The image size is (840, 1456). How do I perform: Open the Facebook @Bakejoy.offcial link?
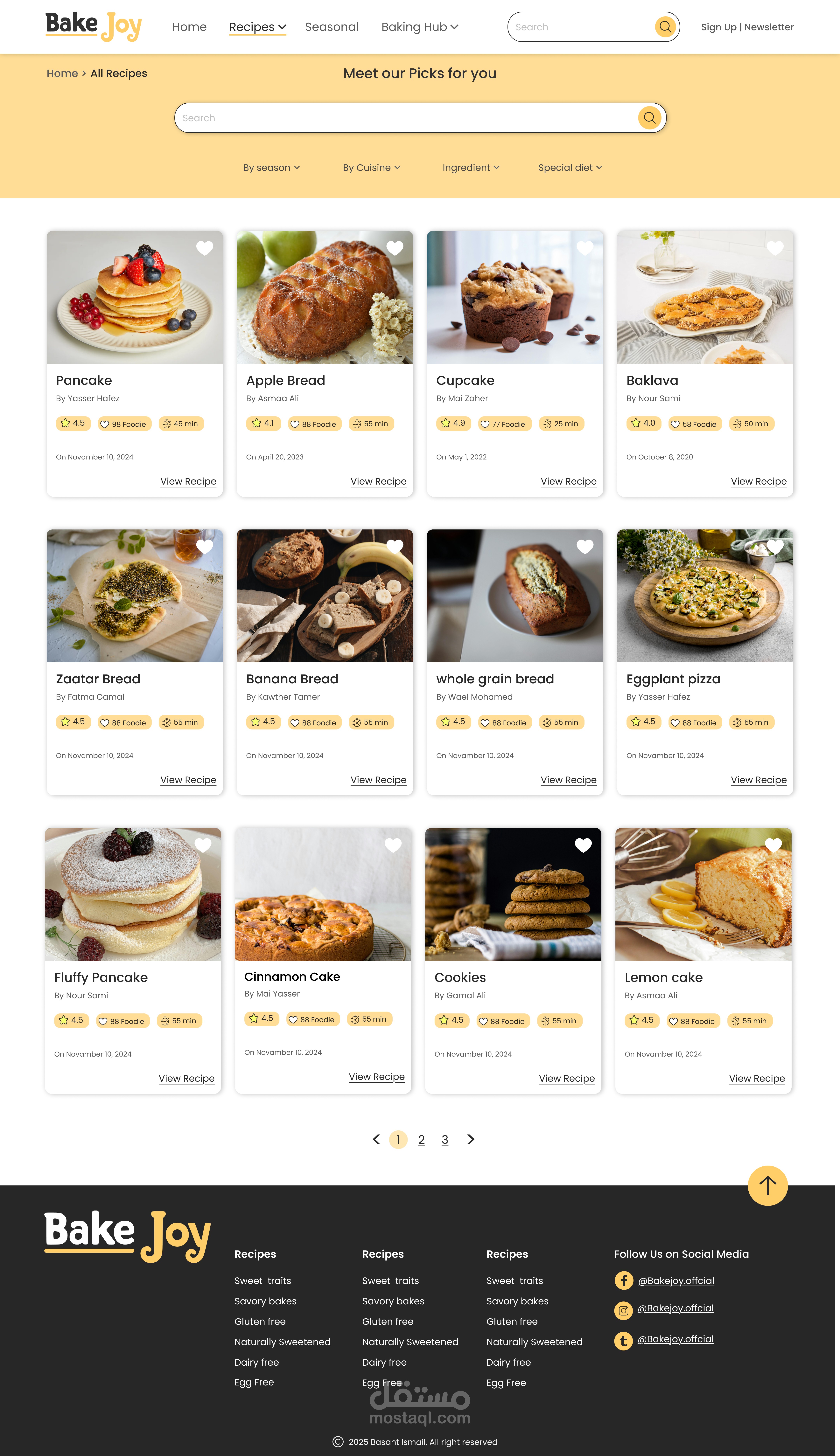coord(675,1281)
